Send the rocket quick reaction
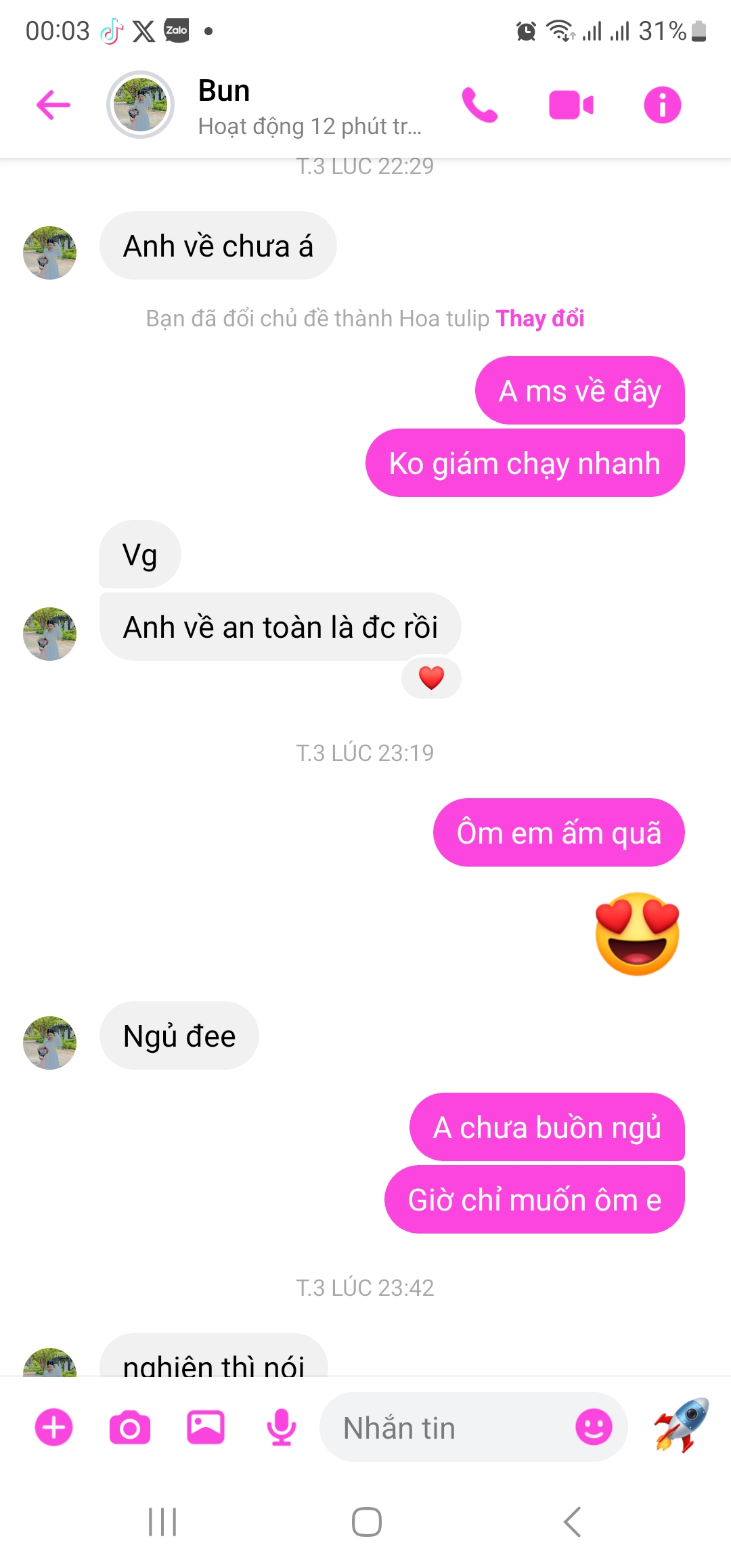The height and width of the screenshot is (1568, 731). coord(681,1425)
